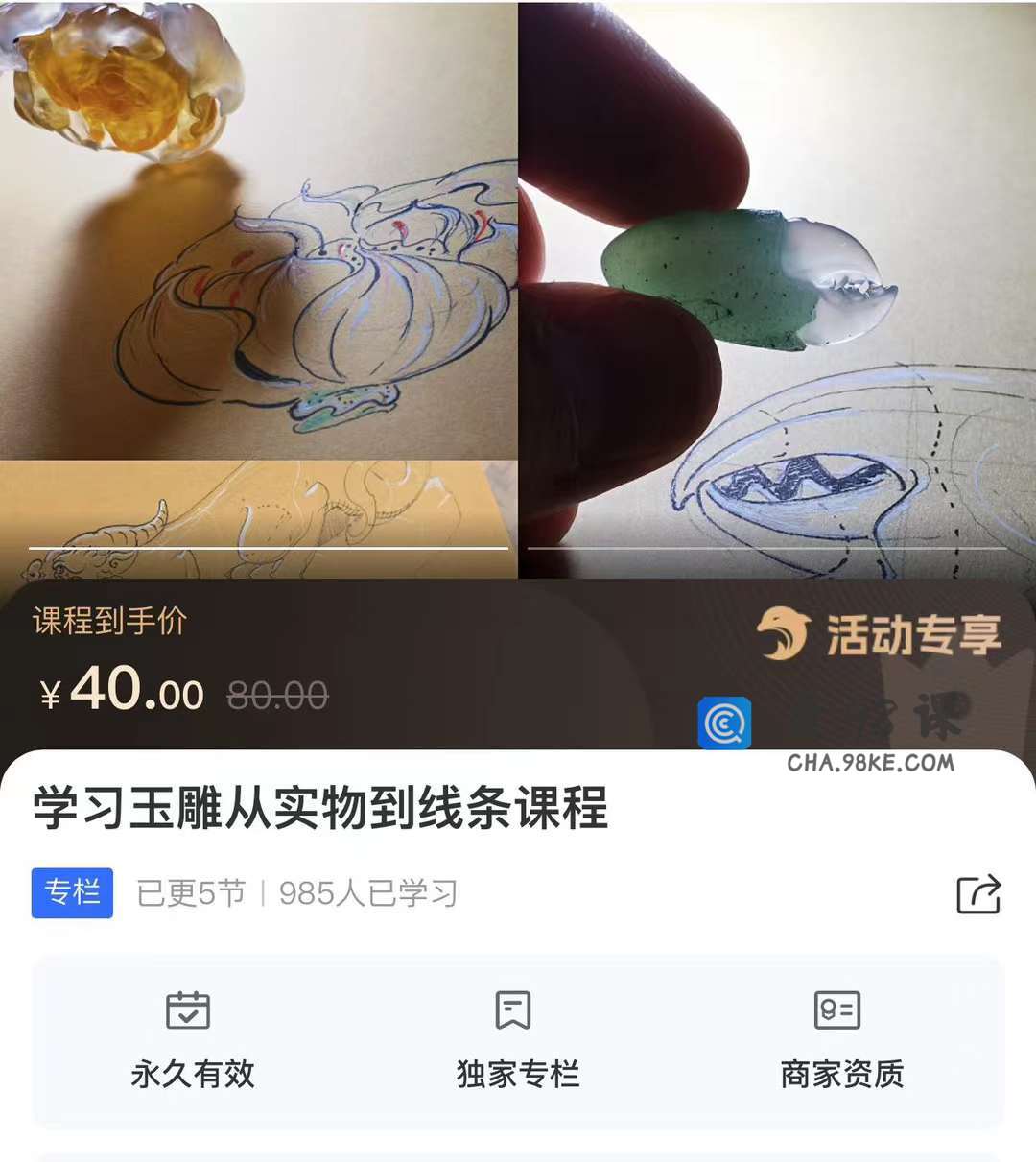The width and height of the screenshot is (1036, 1162).
Task: Open the 商家资质 merchant qualification info
Action: pos(841,1040)
